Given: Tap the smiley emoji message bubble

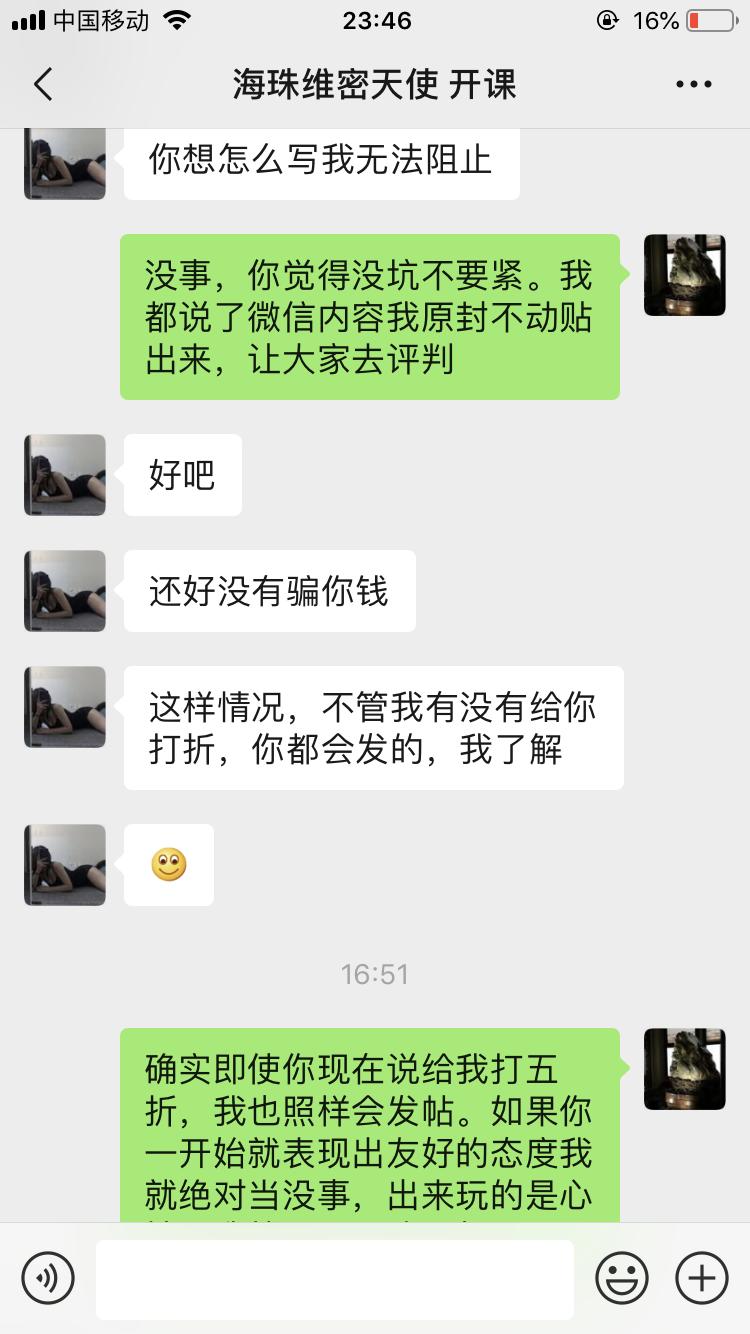Looking at the screenshot, I should coord(168,865).
